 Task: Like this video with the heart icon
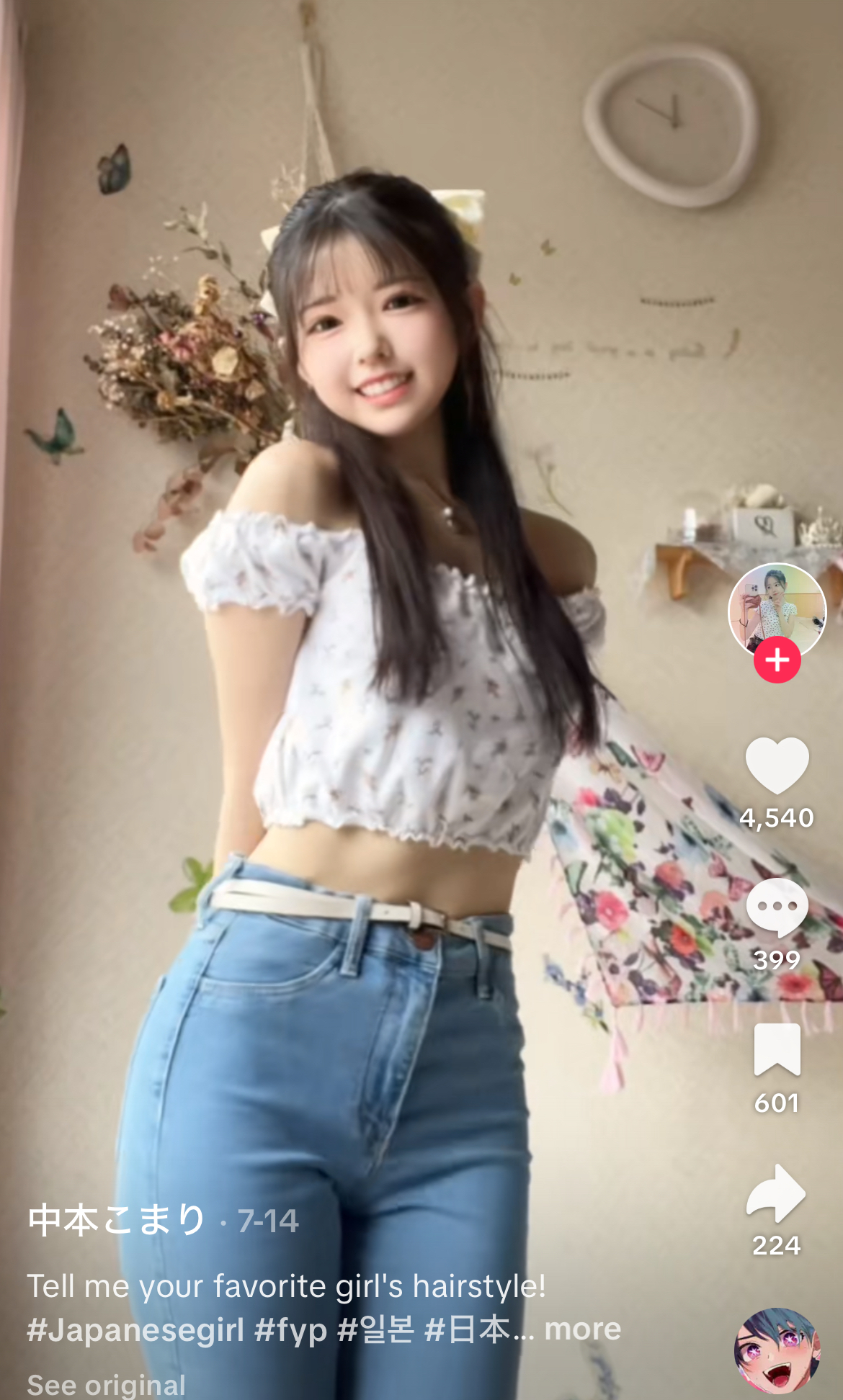[x=777, y=766]
